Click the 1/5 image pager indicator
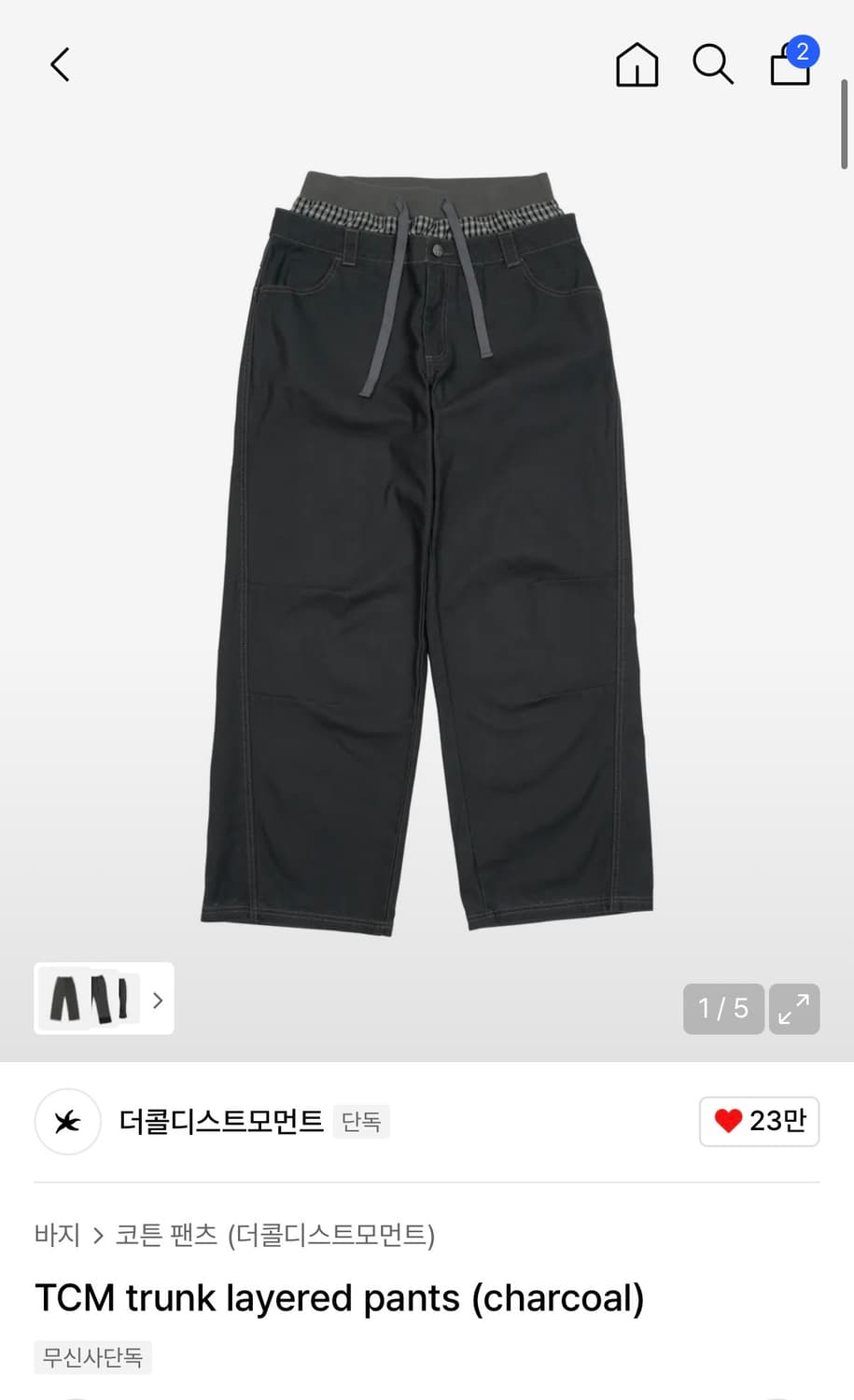The height and width of the screenshot is (1400, 854). coord(722,1009)
